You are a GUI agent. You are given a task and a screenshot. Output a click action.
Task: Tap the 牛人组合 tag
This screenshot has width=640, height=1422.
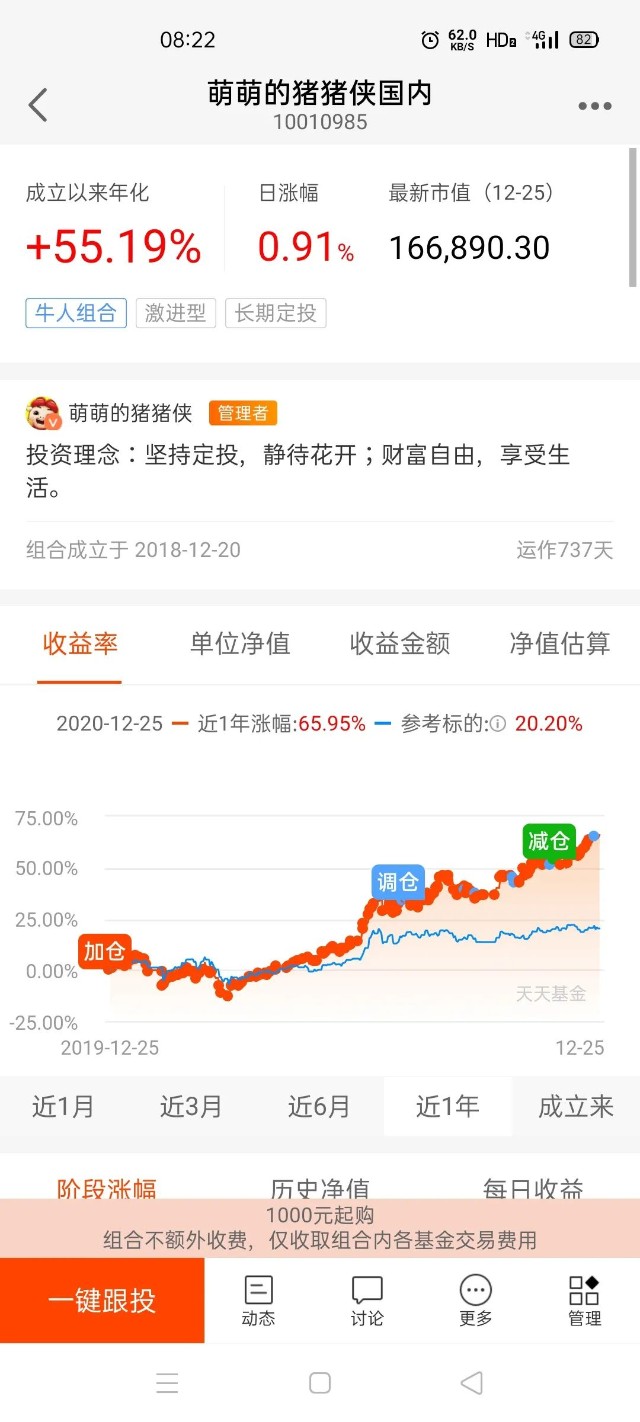(76, 313)
